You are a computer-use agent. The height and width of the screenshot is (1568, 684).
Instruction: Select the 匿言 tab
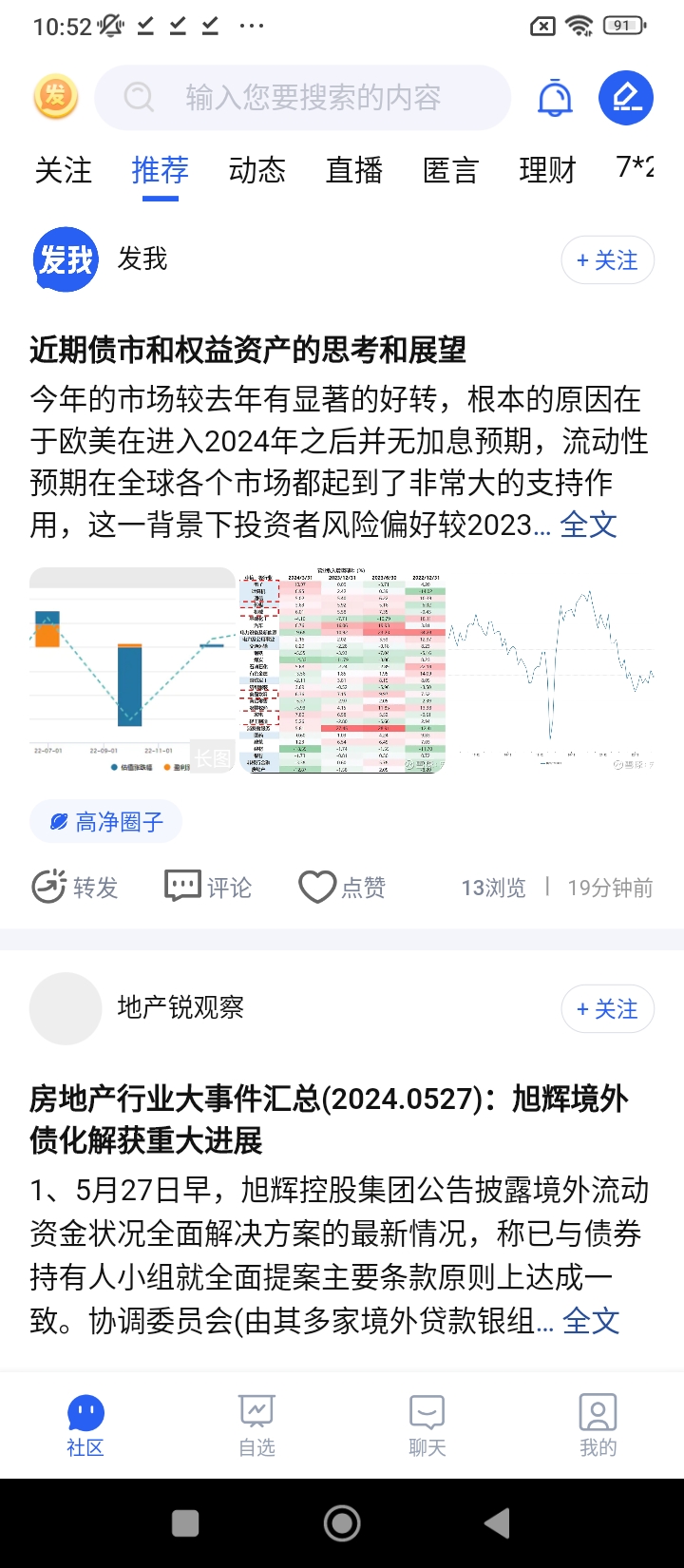coord(451,171)
